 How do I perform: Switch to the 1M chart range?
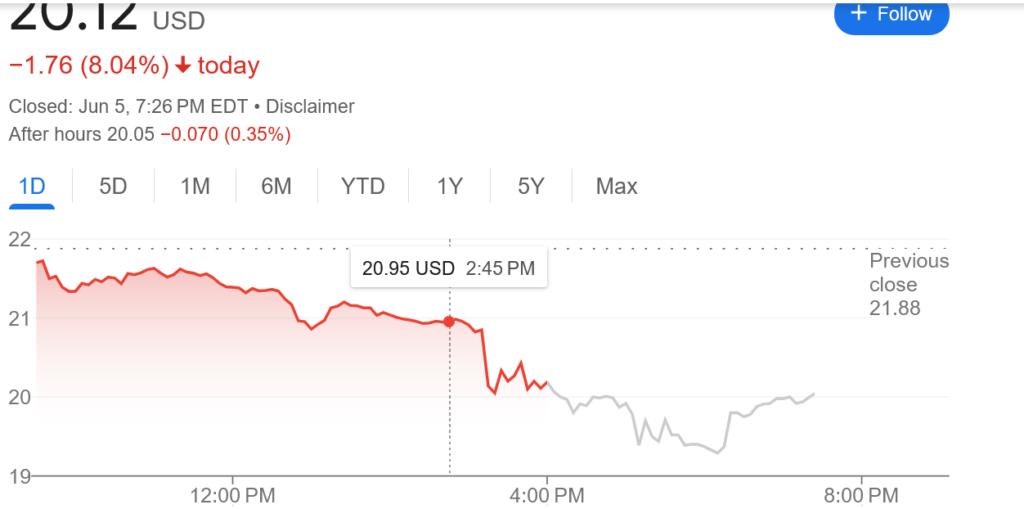click(195, 186)
